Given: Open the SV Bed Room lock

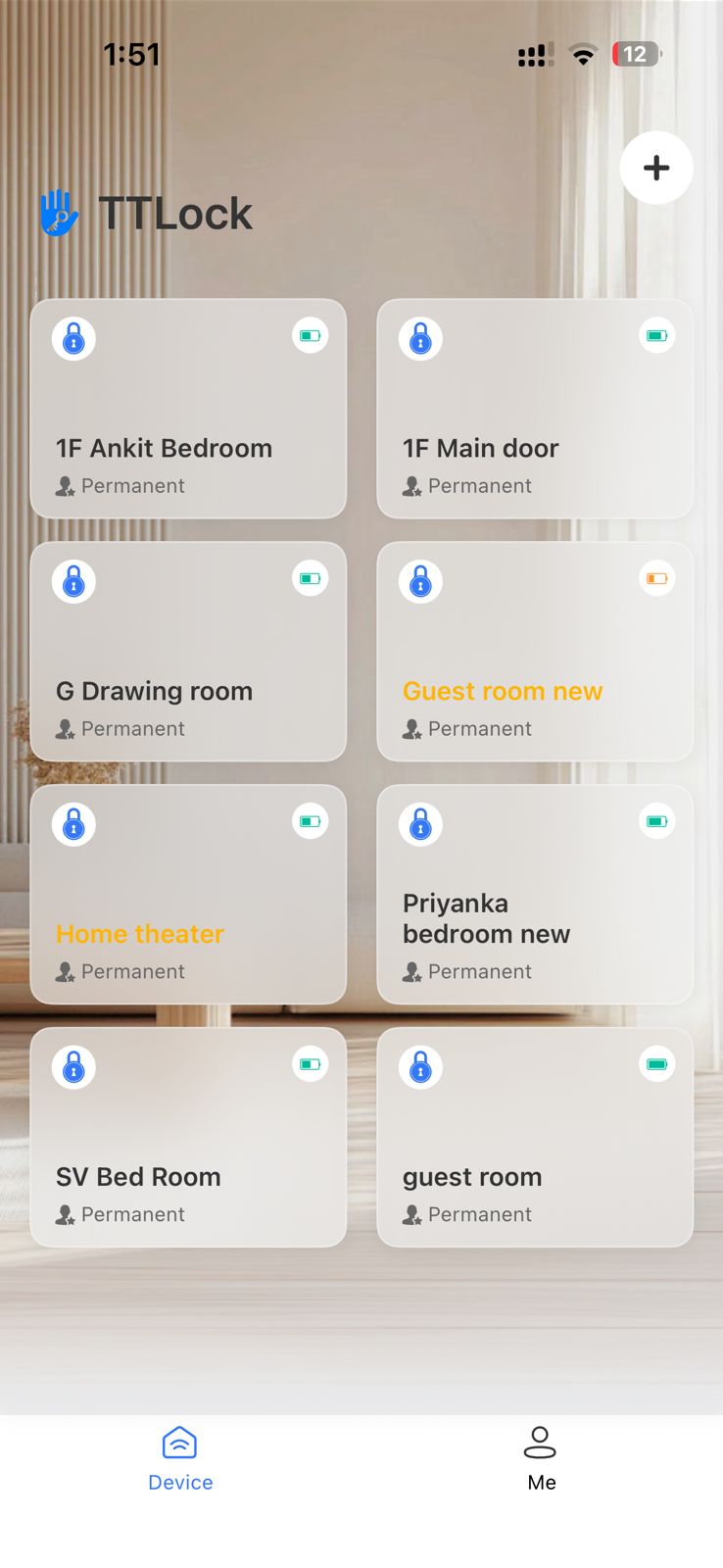Looking at the screenshot, I should click(x=188, y=1138).
